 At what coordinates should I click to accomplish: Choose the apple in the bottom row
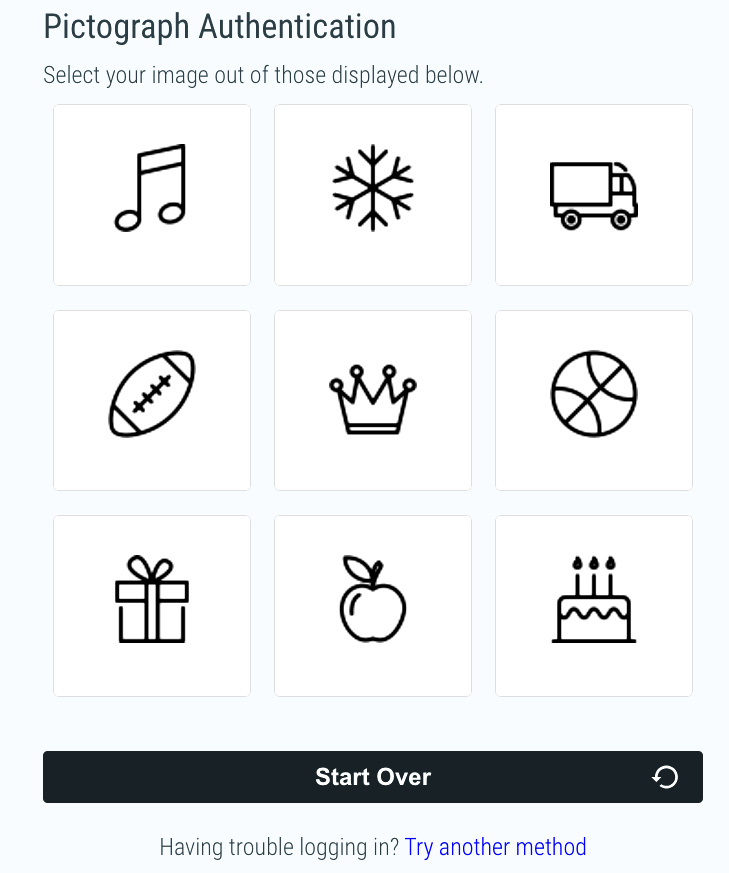372,605
